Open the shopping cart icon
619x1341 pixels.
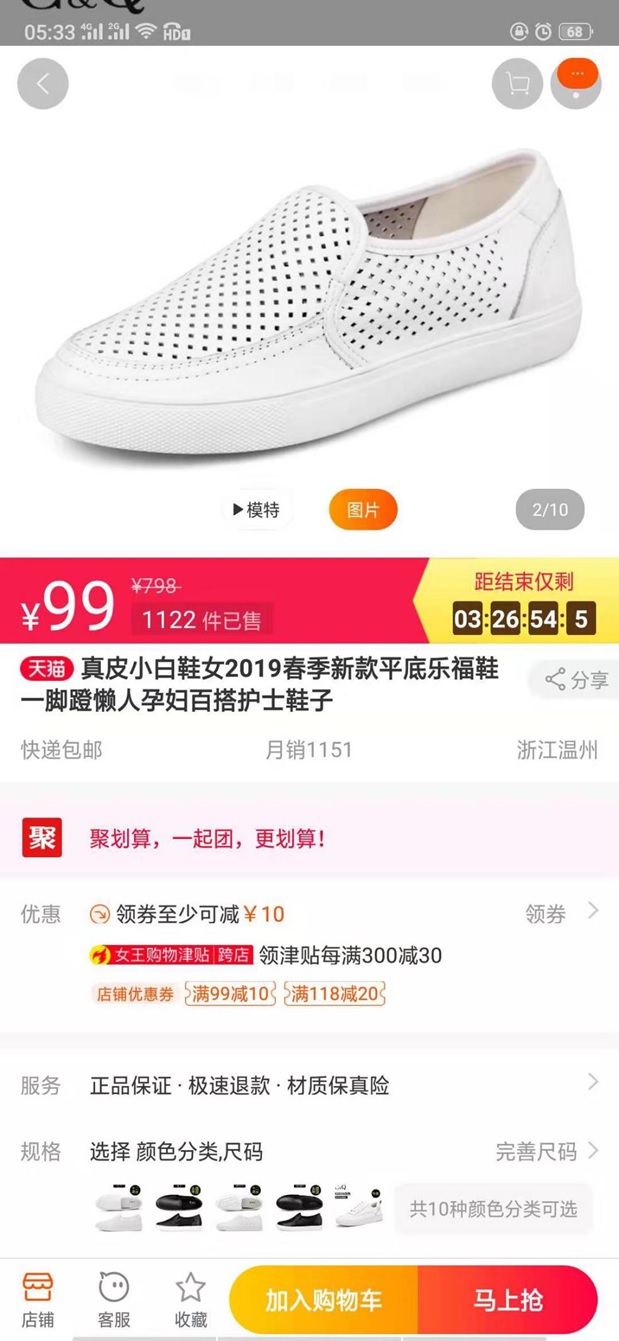click(517, 84)
